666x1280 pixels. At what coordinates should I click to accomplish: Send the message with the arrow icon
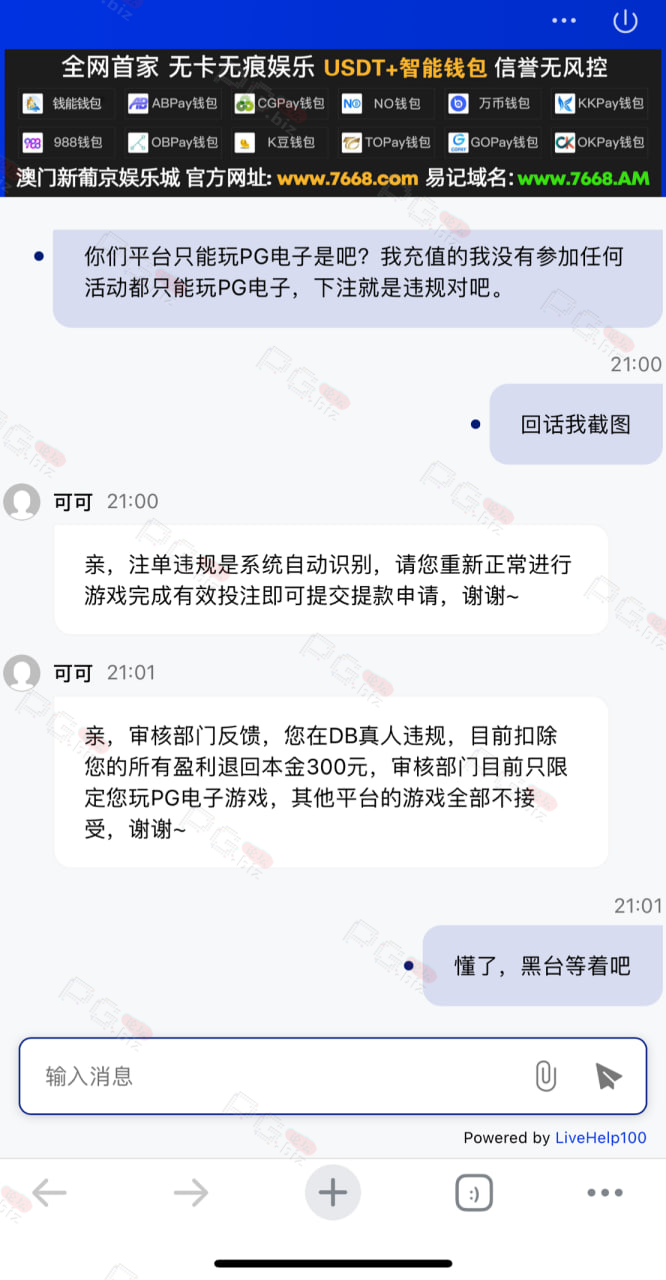point(607,1076)
